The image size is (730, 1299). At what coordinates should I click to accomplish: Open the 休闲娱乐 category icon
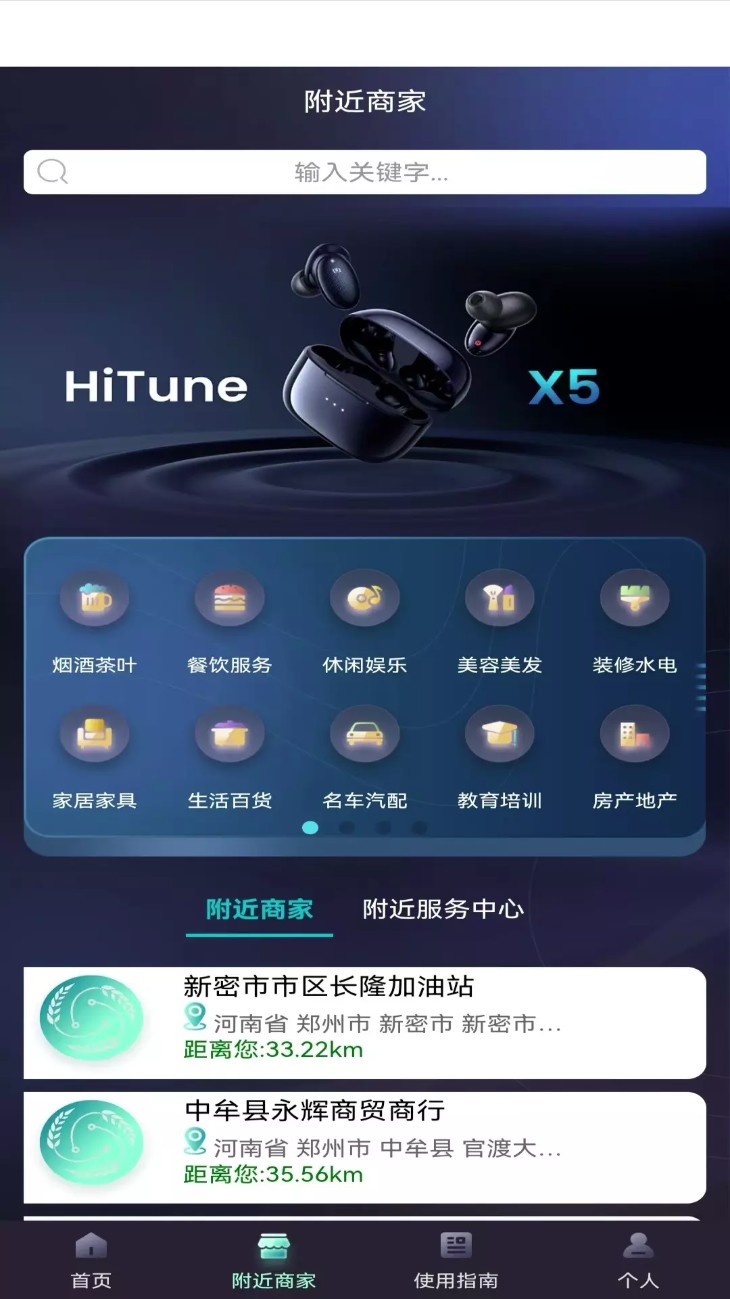[x=365, y=597]
